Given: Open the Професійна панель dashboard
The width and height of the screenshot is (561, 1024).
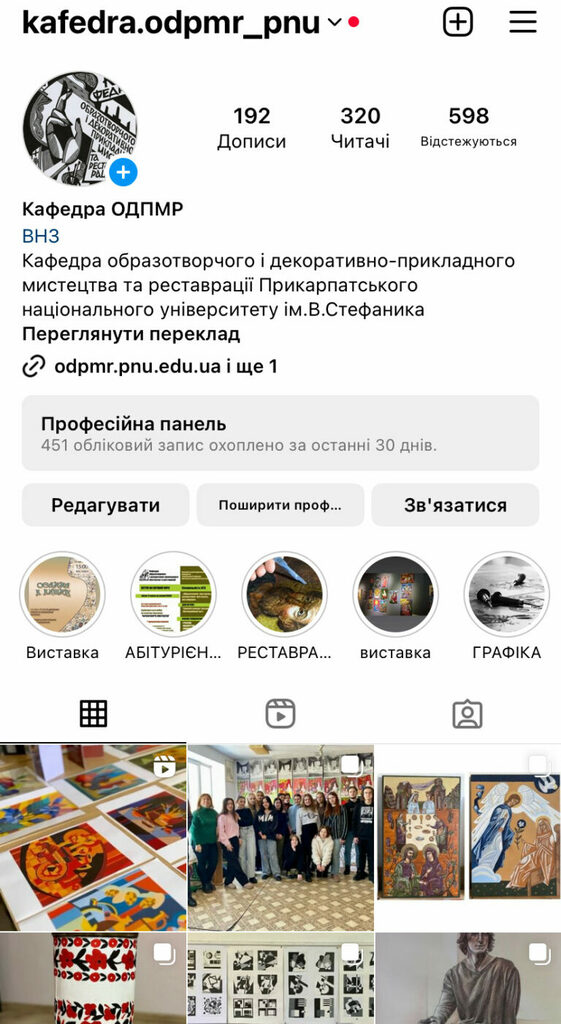Looking at the screenshot, I should [280, 433].
